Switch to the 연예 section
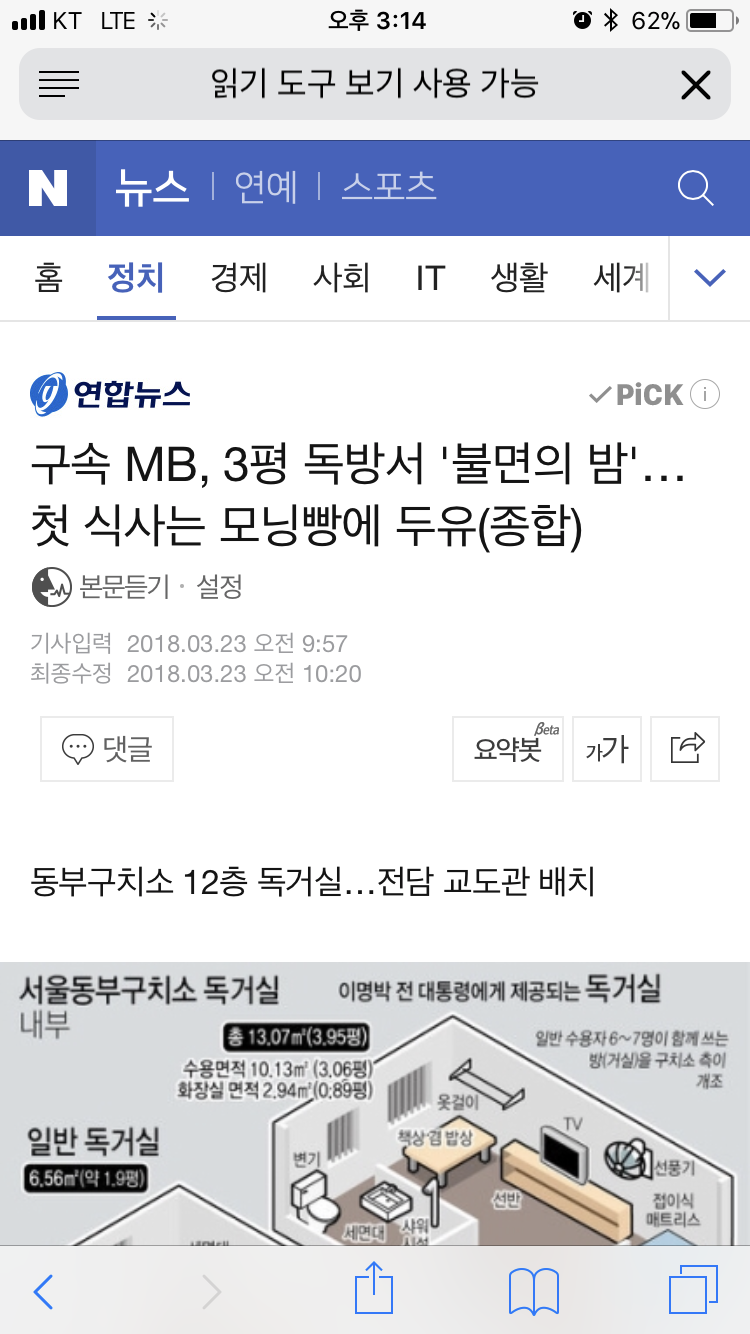This screenshot has width=750, height=1334. pyautogui.click(x=265, y=187)
